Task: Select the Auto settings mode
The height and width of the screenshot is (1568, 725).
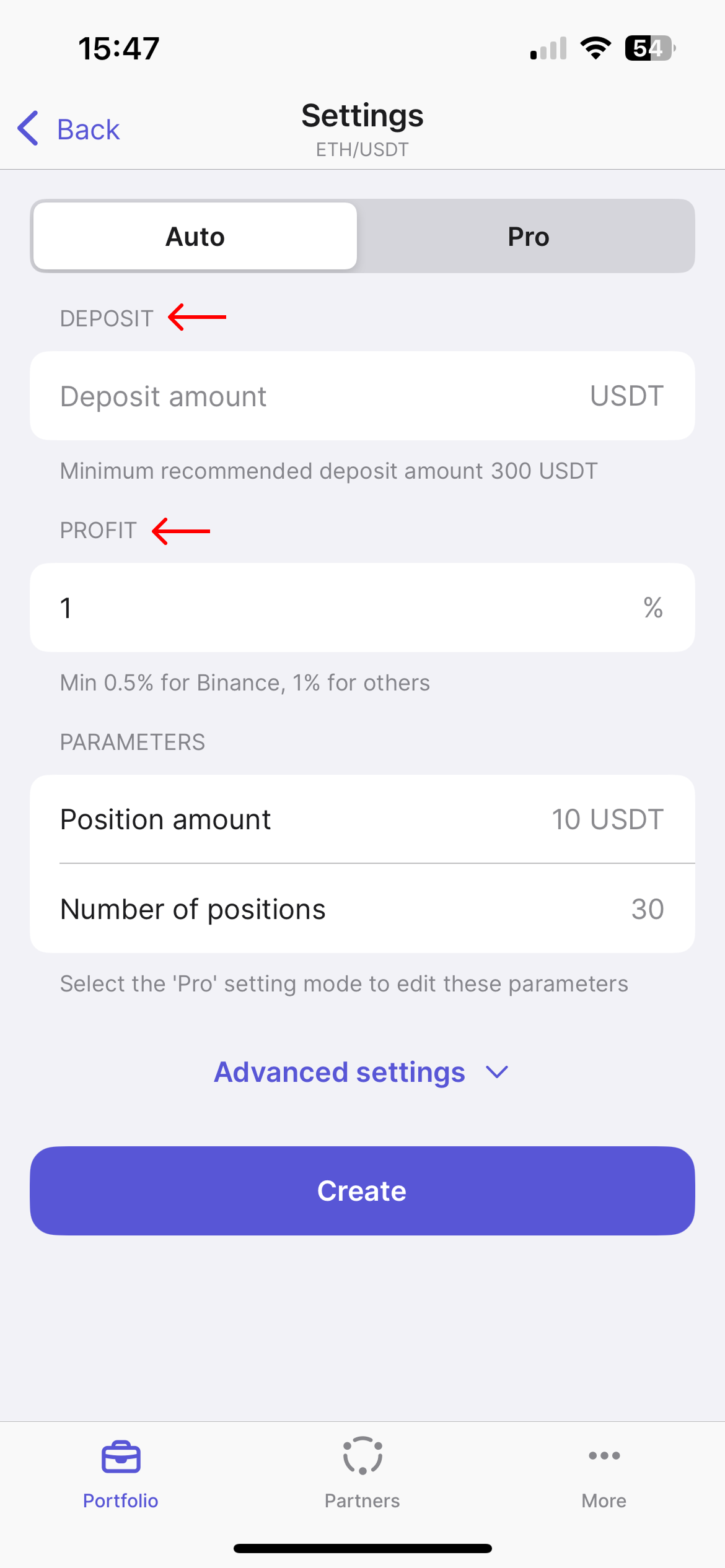Action: pos(195,237)
